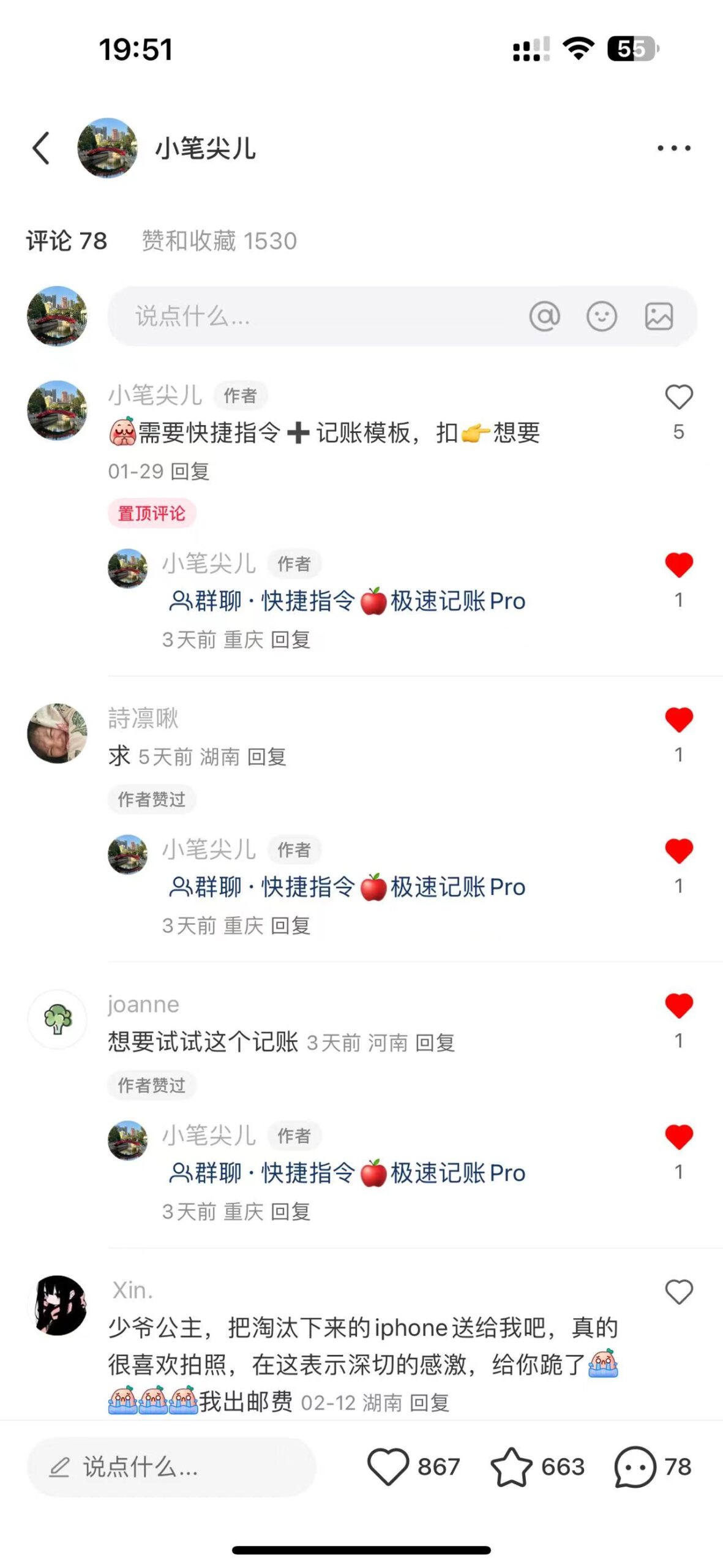Tap the @ mention icon
The image size is (723, 1568).
point(544,316)
